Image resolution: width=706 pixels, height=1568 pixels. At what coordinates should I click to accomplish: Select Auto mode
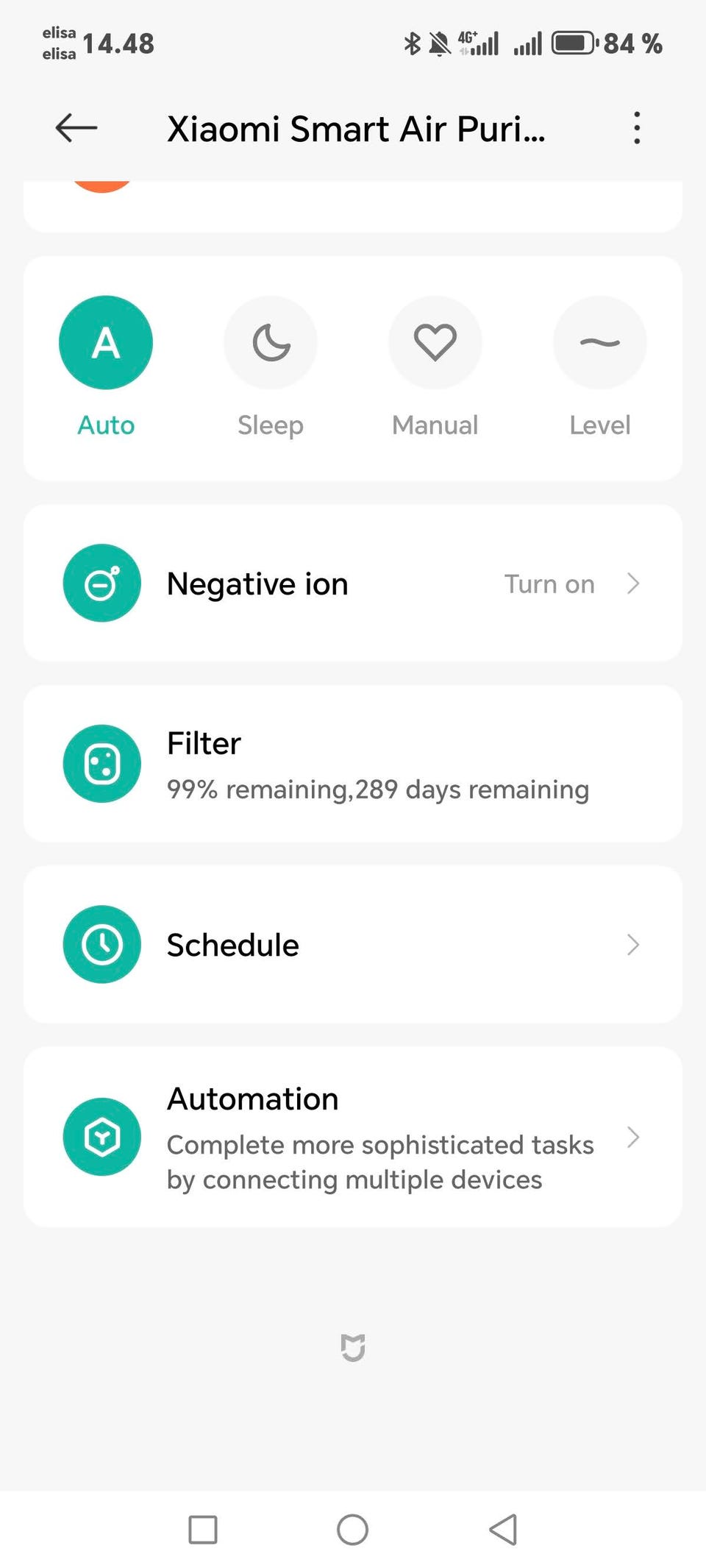pos(106,343)
